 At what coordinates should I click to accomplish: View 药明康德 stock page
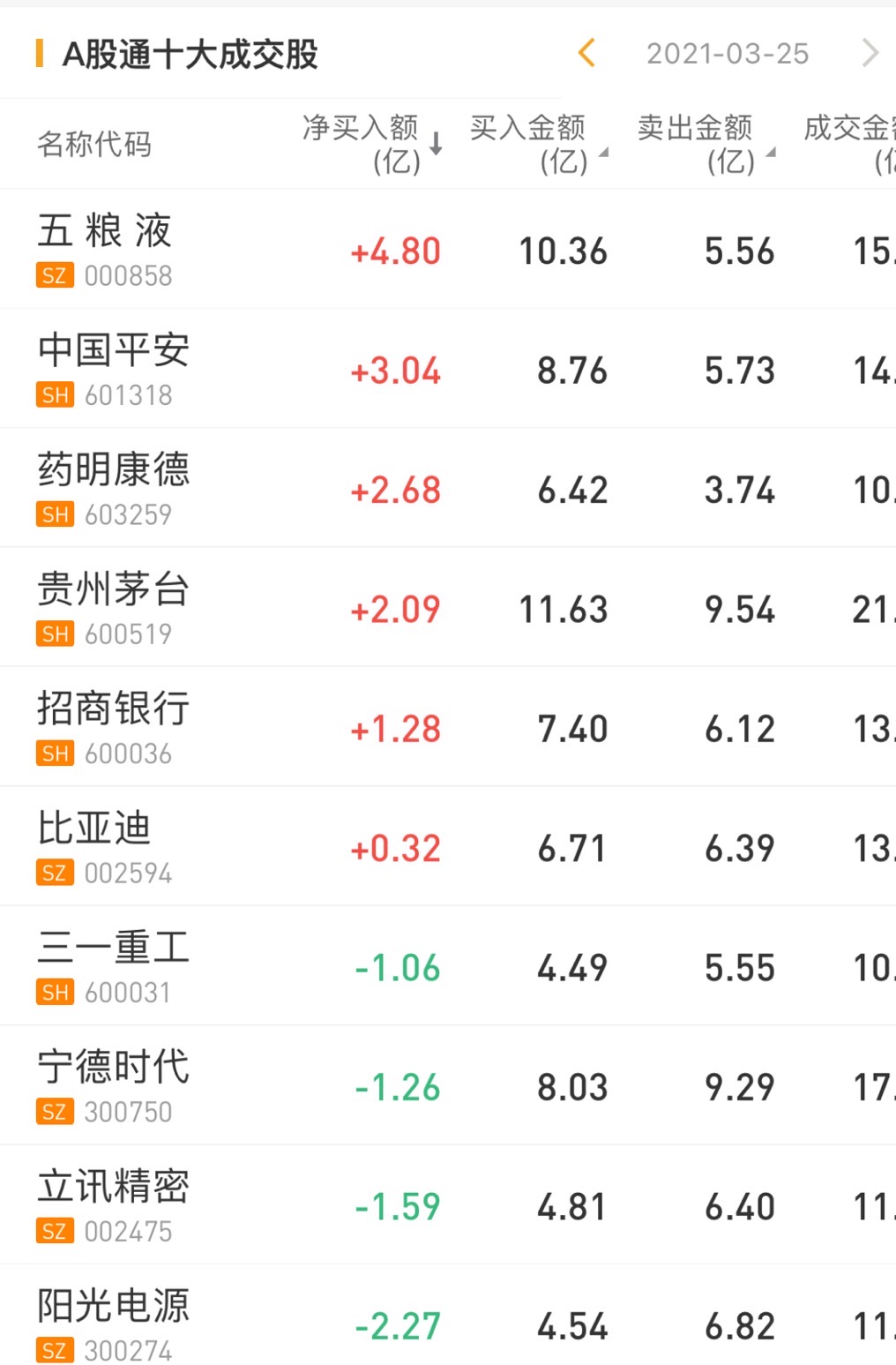click(113, 488)
